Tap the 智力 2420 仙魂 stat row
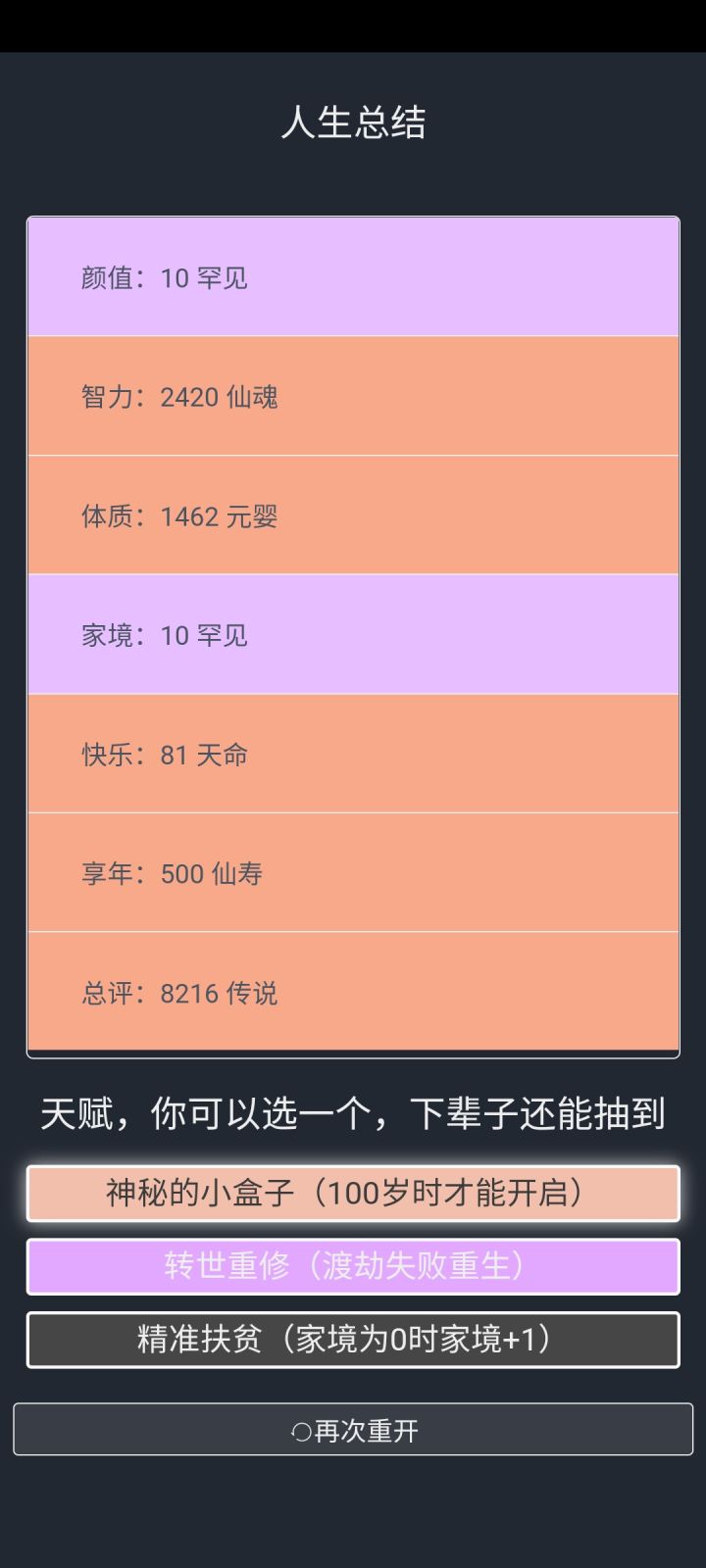The width and height of the screenshot is (706, 1568). click(x=353, y=397)
